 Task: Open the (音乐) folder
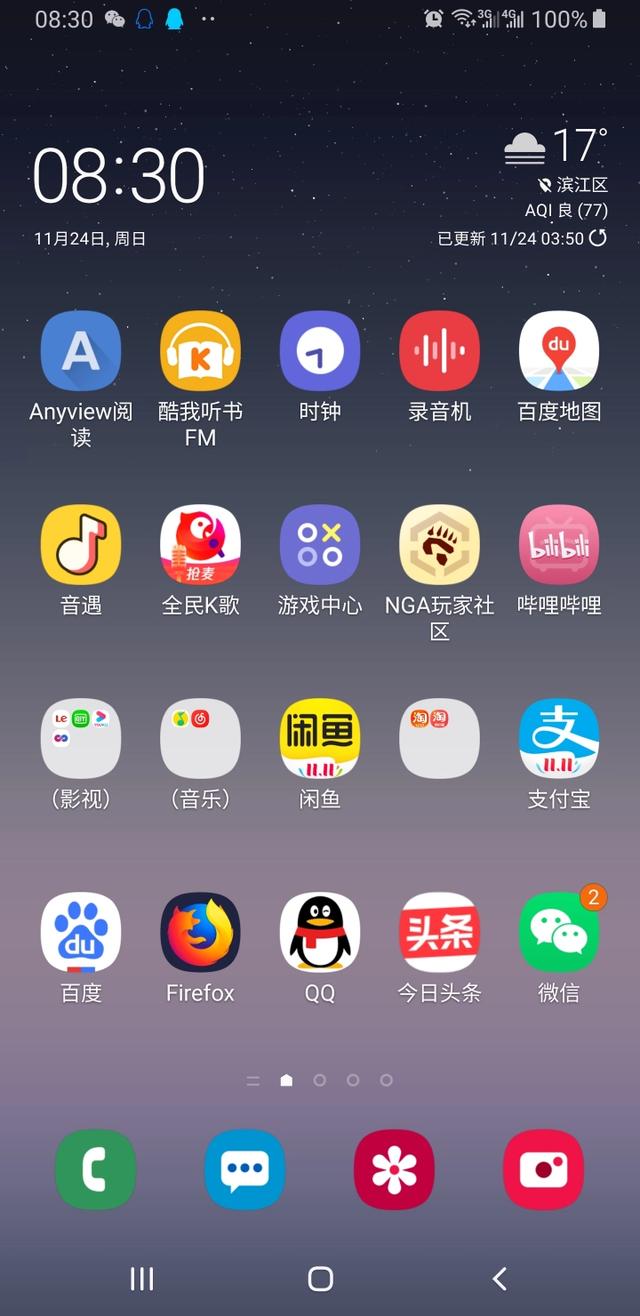200,739
